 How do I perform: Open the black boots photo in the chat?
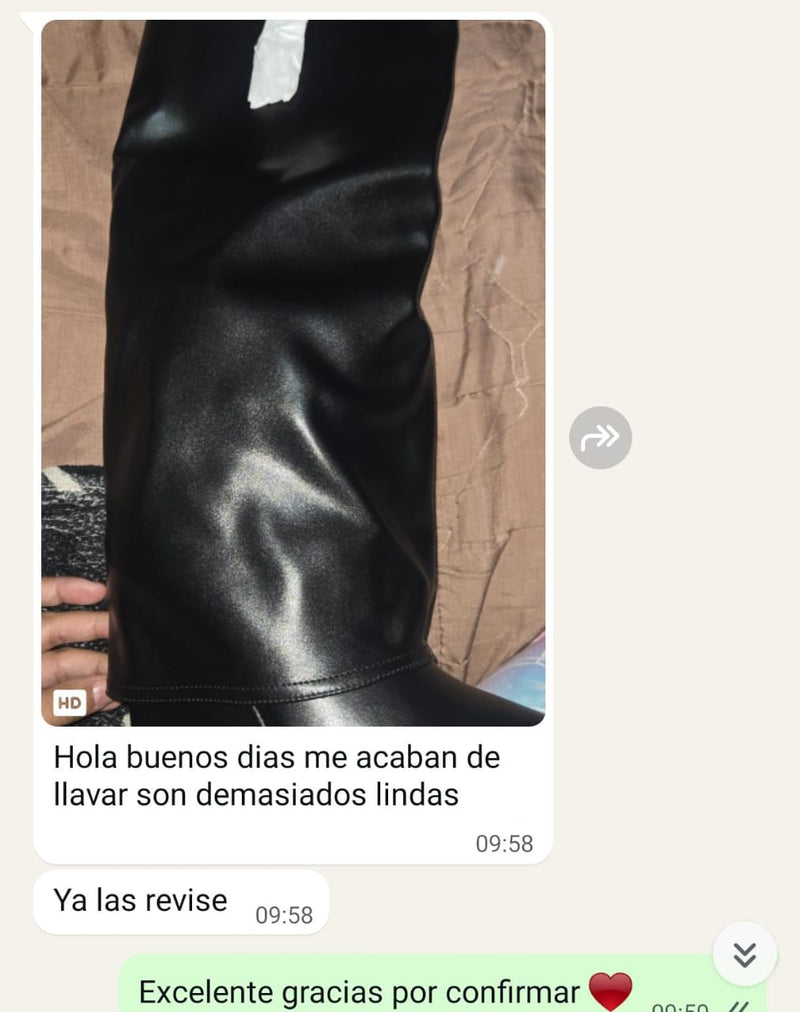pos(293,372)
